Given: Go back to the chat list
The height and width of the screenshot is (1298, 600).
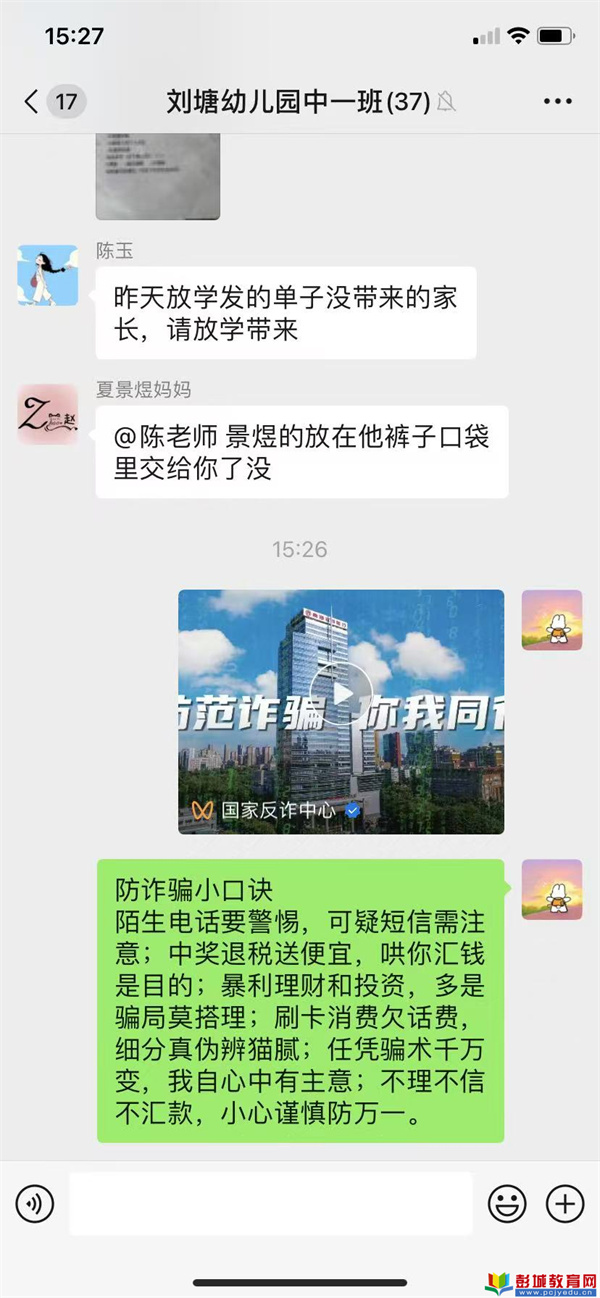Looking at the screenshot, I should 33,101.
